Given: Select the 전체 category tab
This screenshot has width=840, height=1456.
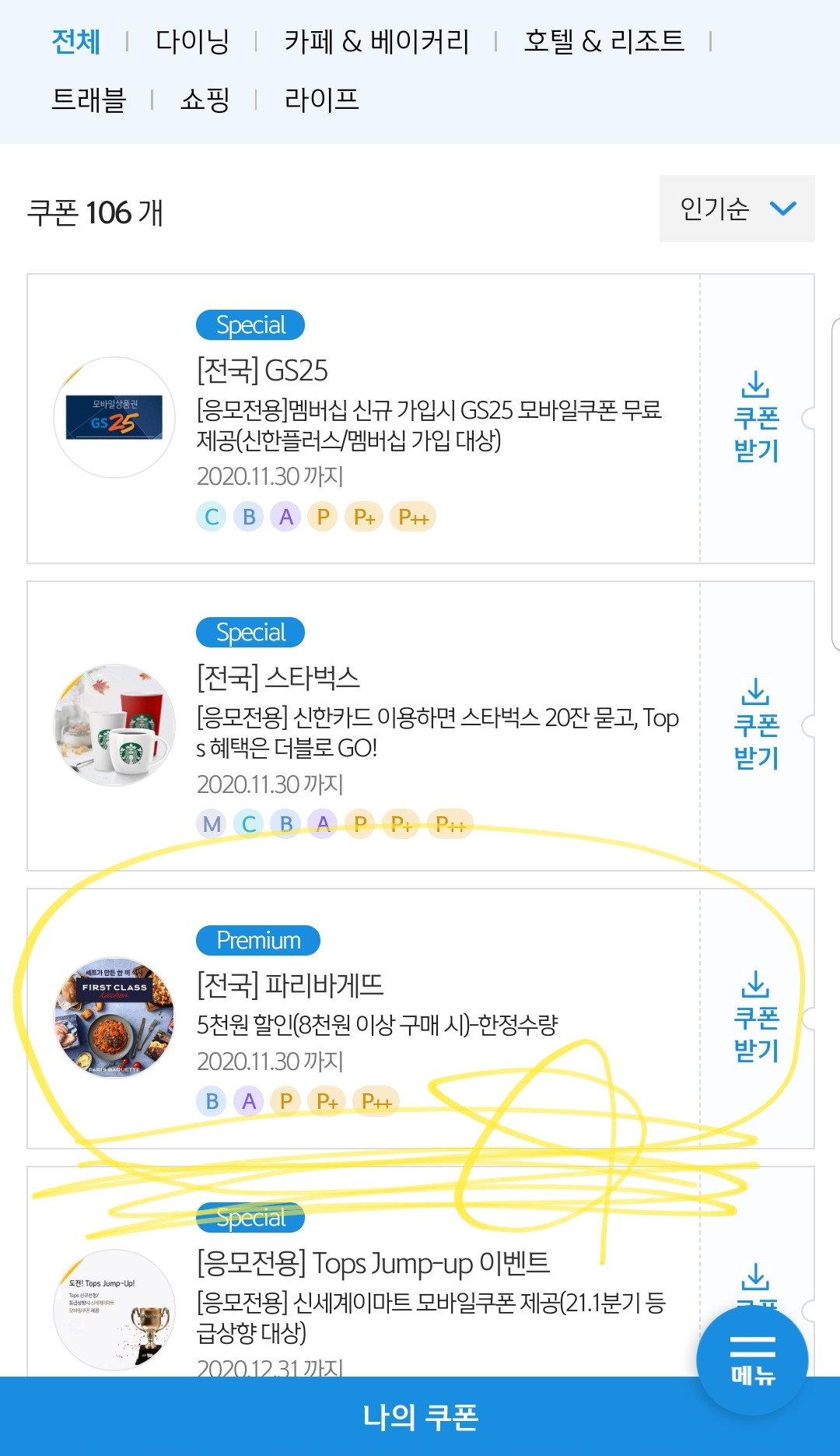Looking at the screenshot, I should click(75, 41).
